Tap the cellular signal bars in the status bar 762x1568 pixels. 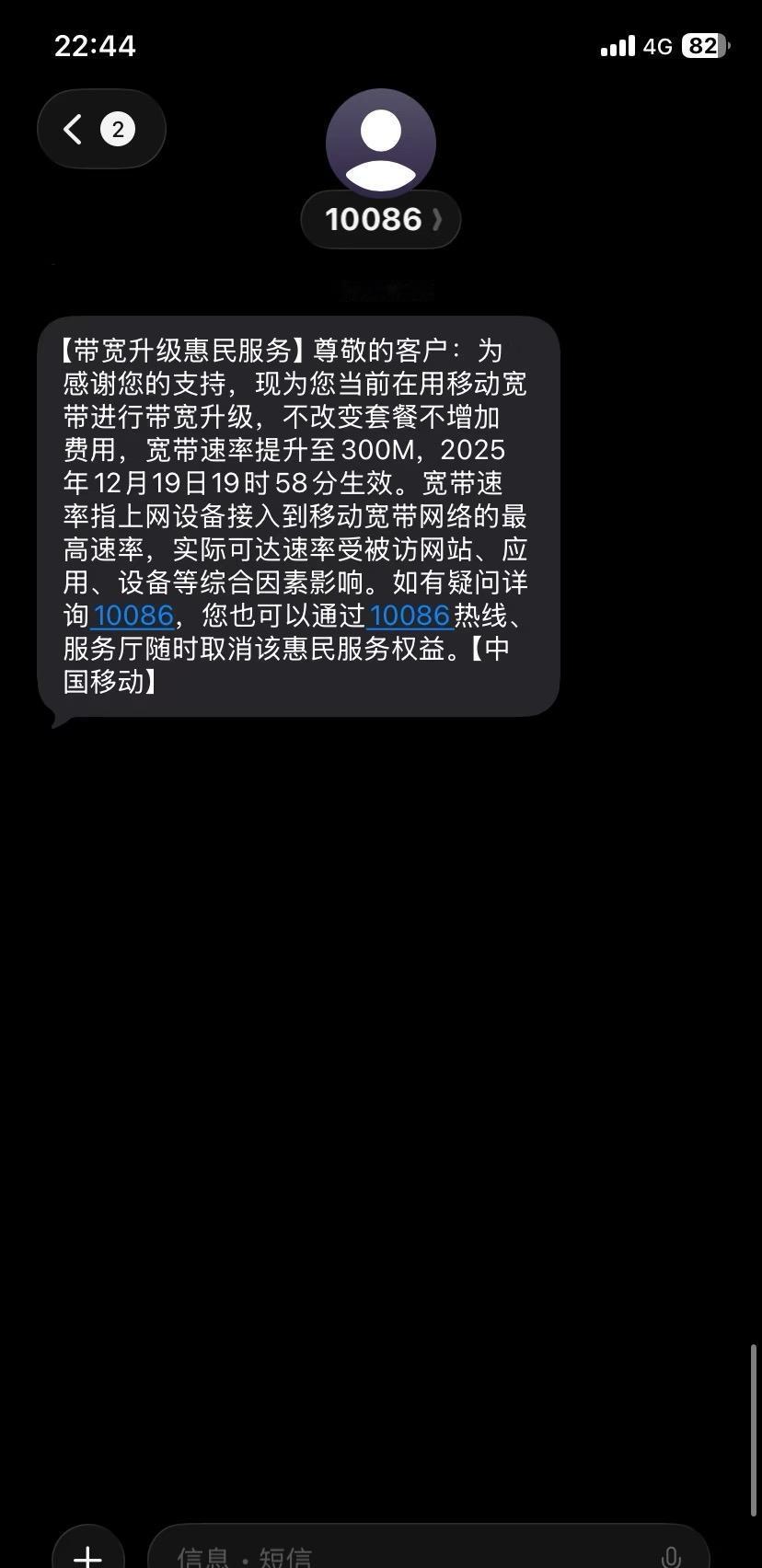pyautogui.click(x=618, y=45)
